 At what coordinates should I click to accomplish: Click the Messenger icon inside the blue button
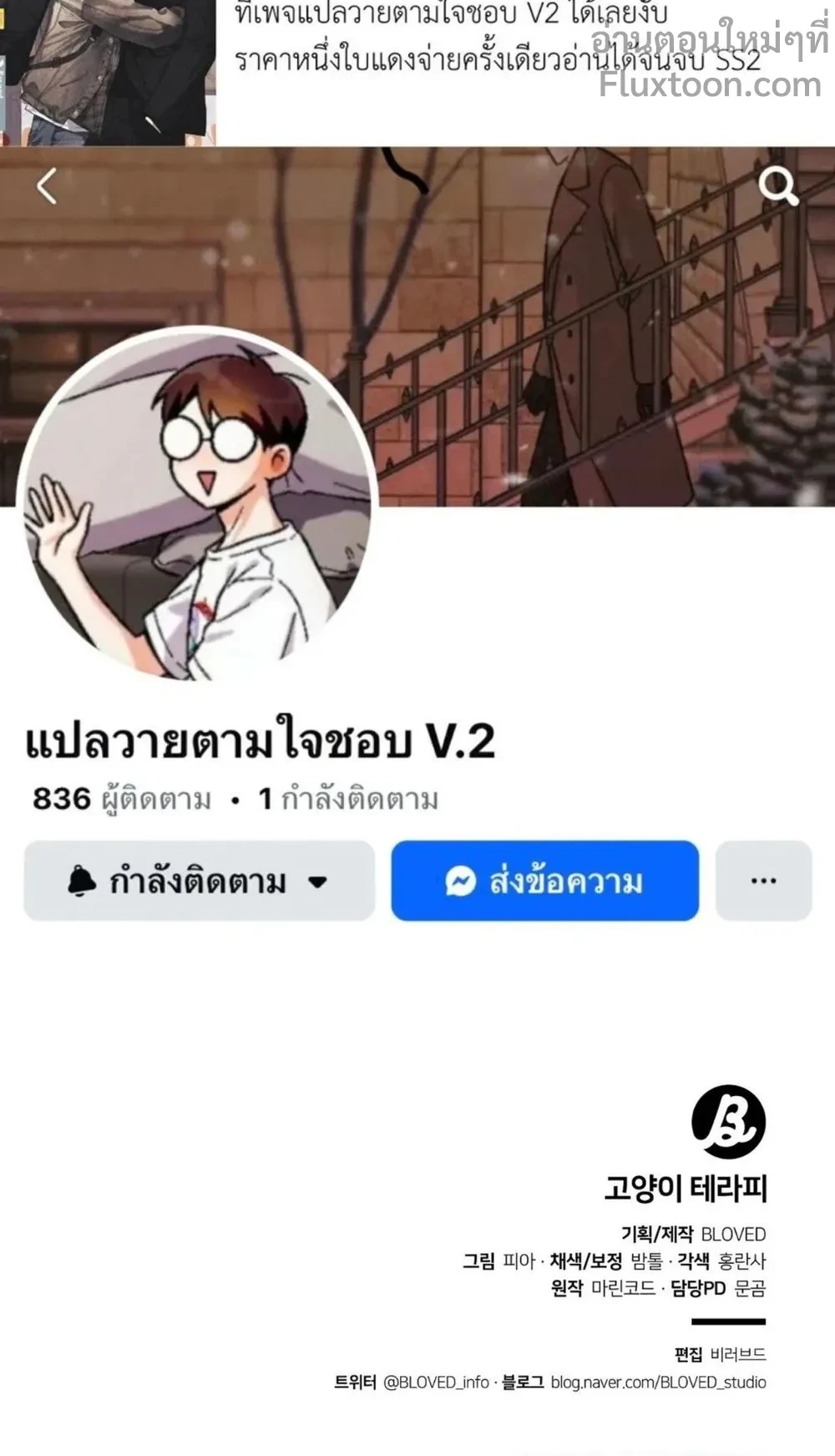460,880
